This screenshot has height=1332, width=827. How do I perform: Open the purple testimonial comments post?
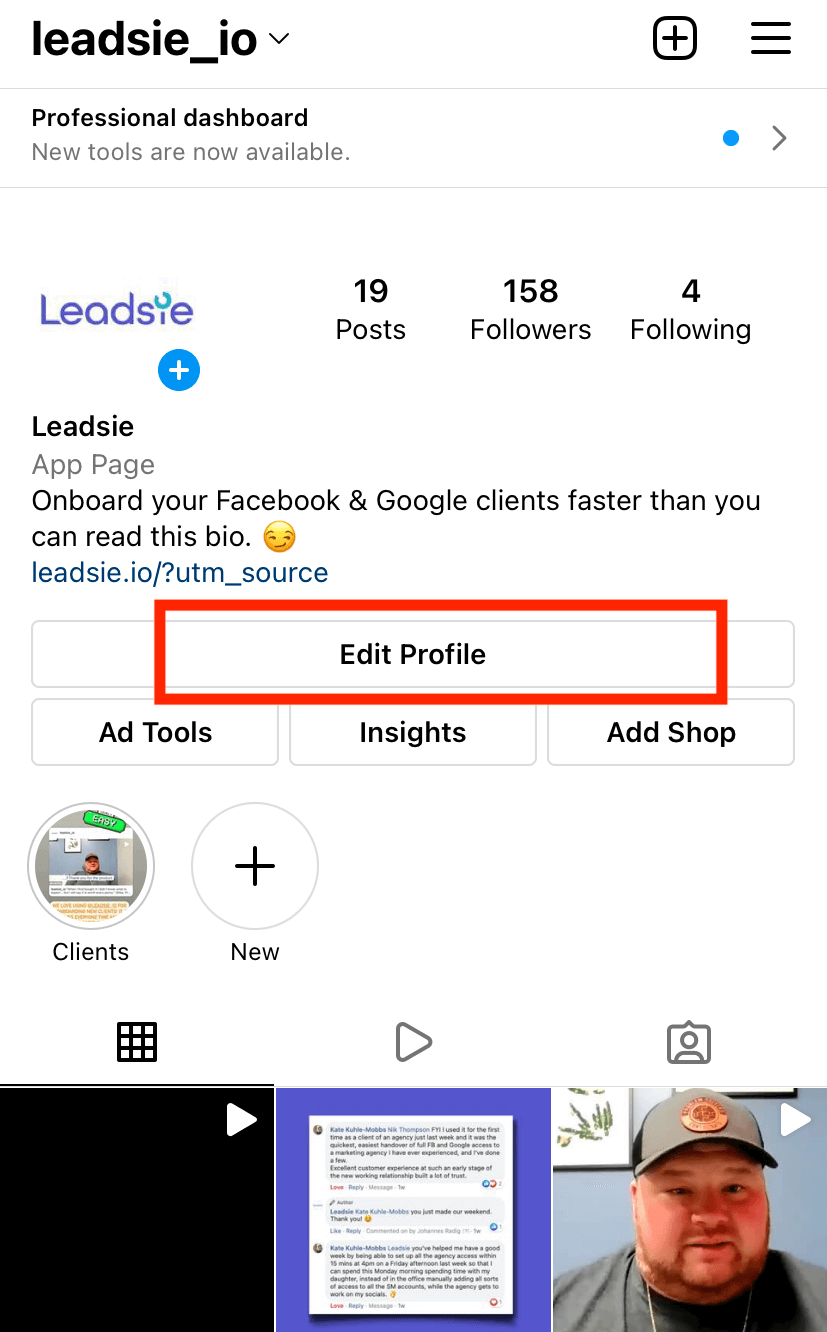tap(413, 1210)
